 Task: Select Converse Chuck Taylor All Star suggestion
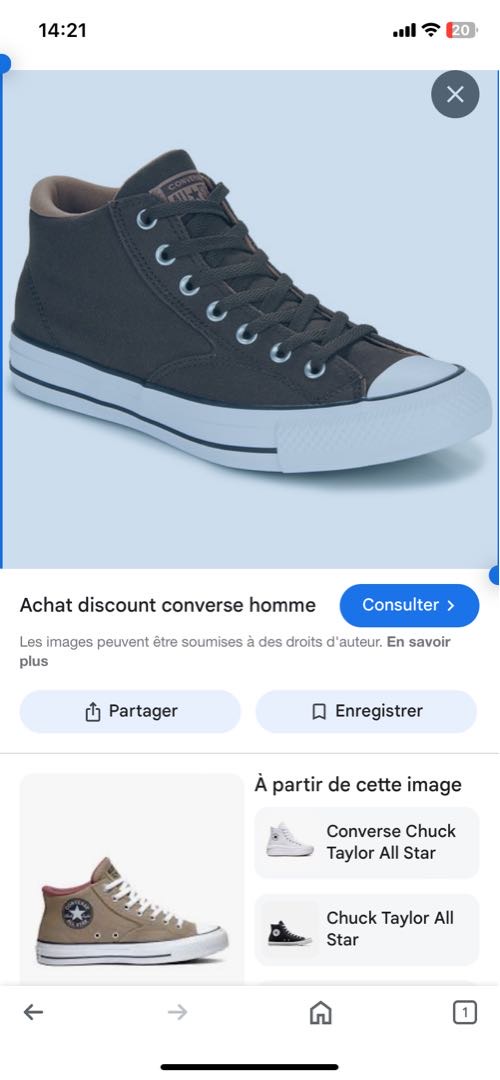366,842
